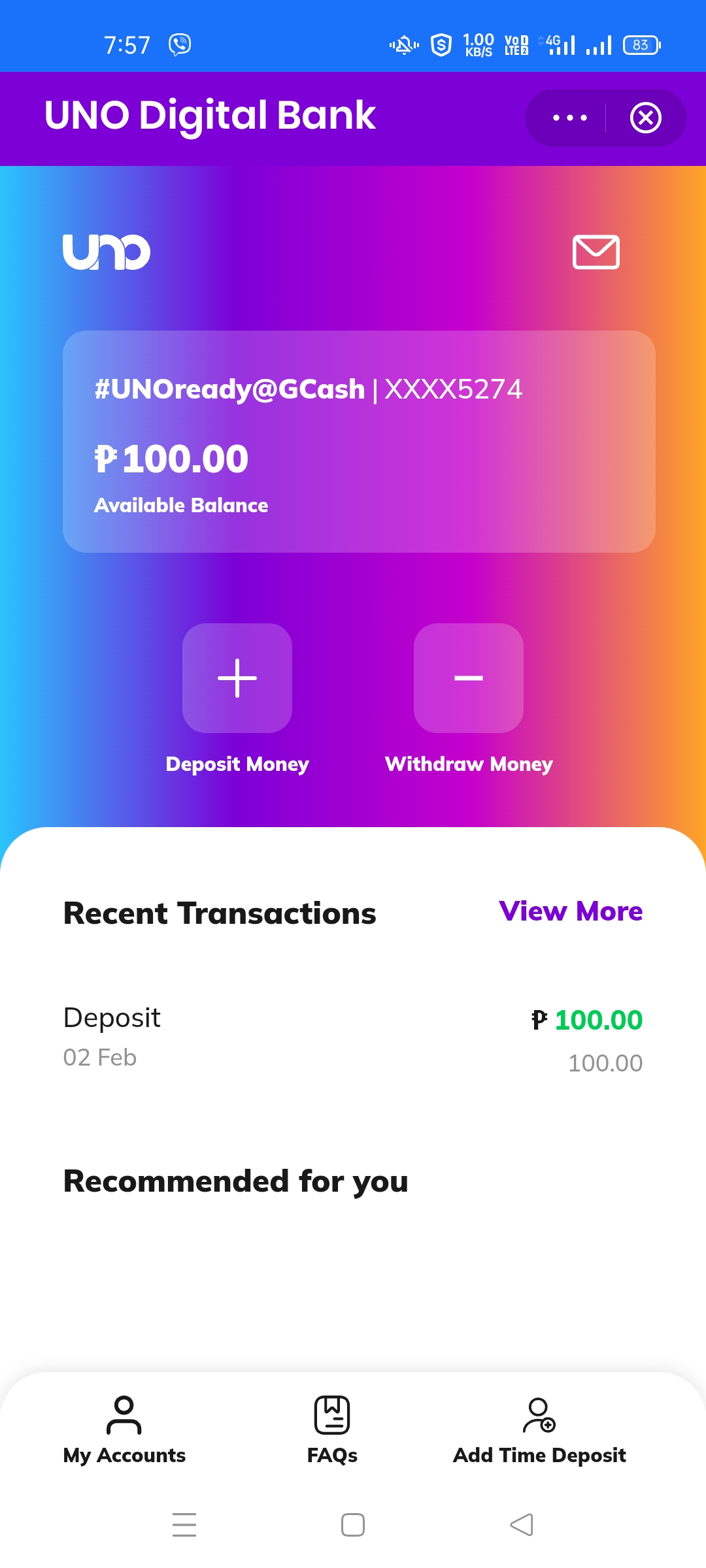The image size is (706, 1568).
Task: Tap the battery indicator in status bar
Action: click(639, 44)
